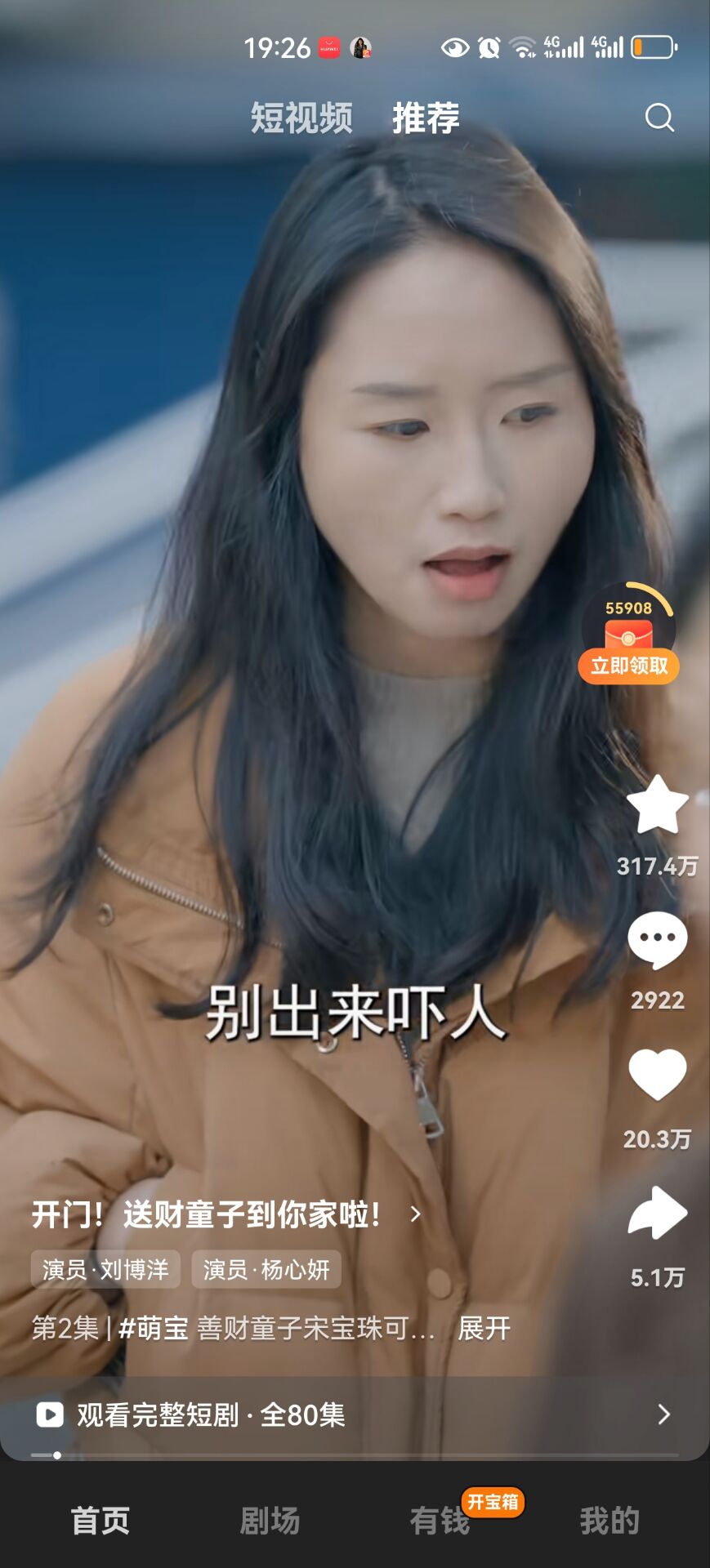The height and width of the screenshot is (1568, 710).
Task: Expand the description with 展开
Action: [485, 1329]
